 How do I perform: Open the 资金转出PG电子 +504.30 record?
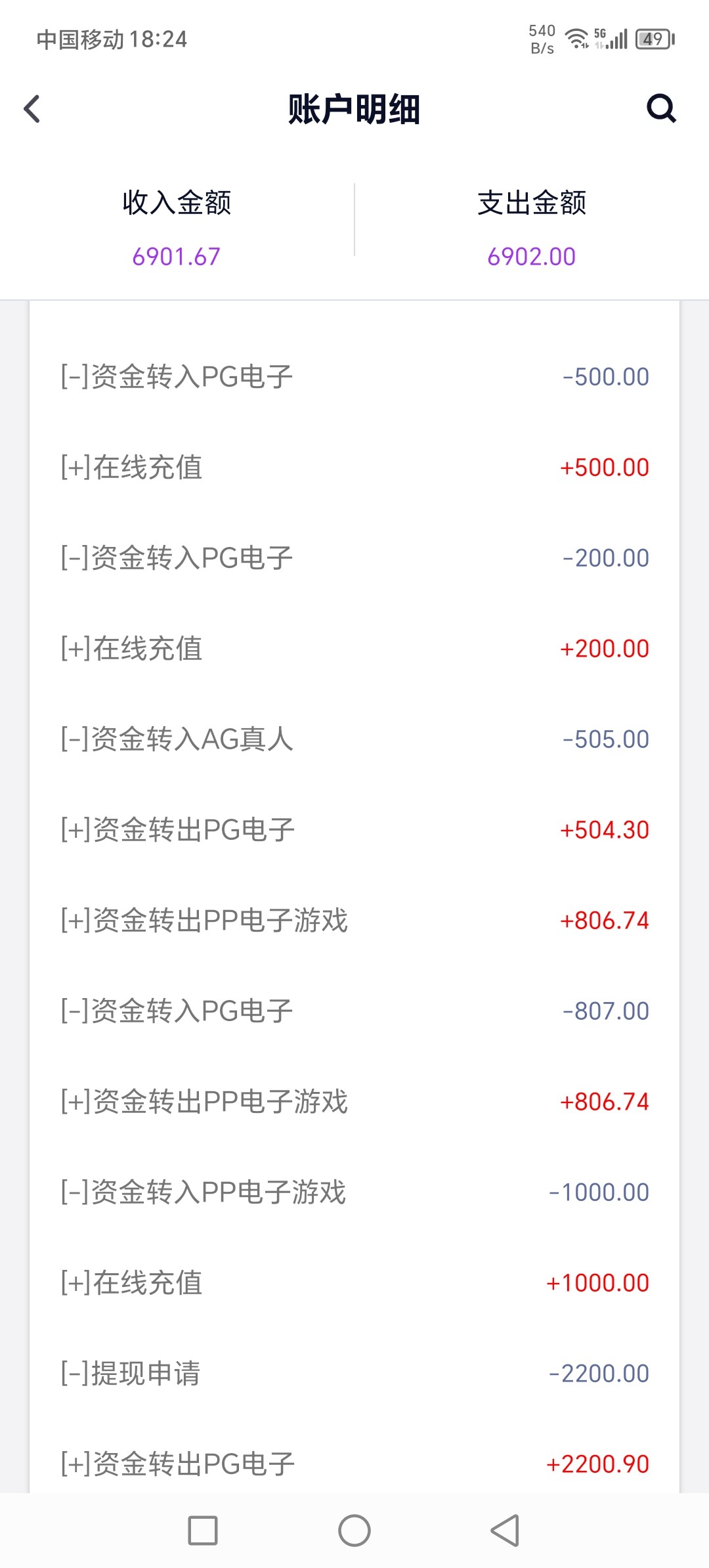[x=354, y=830]
